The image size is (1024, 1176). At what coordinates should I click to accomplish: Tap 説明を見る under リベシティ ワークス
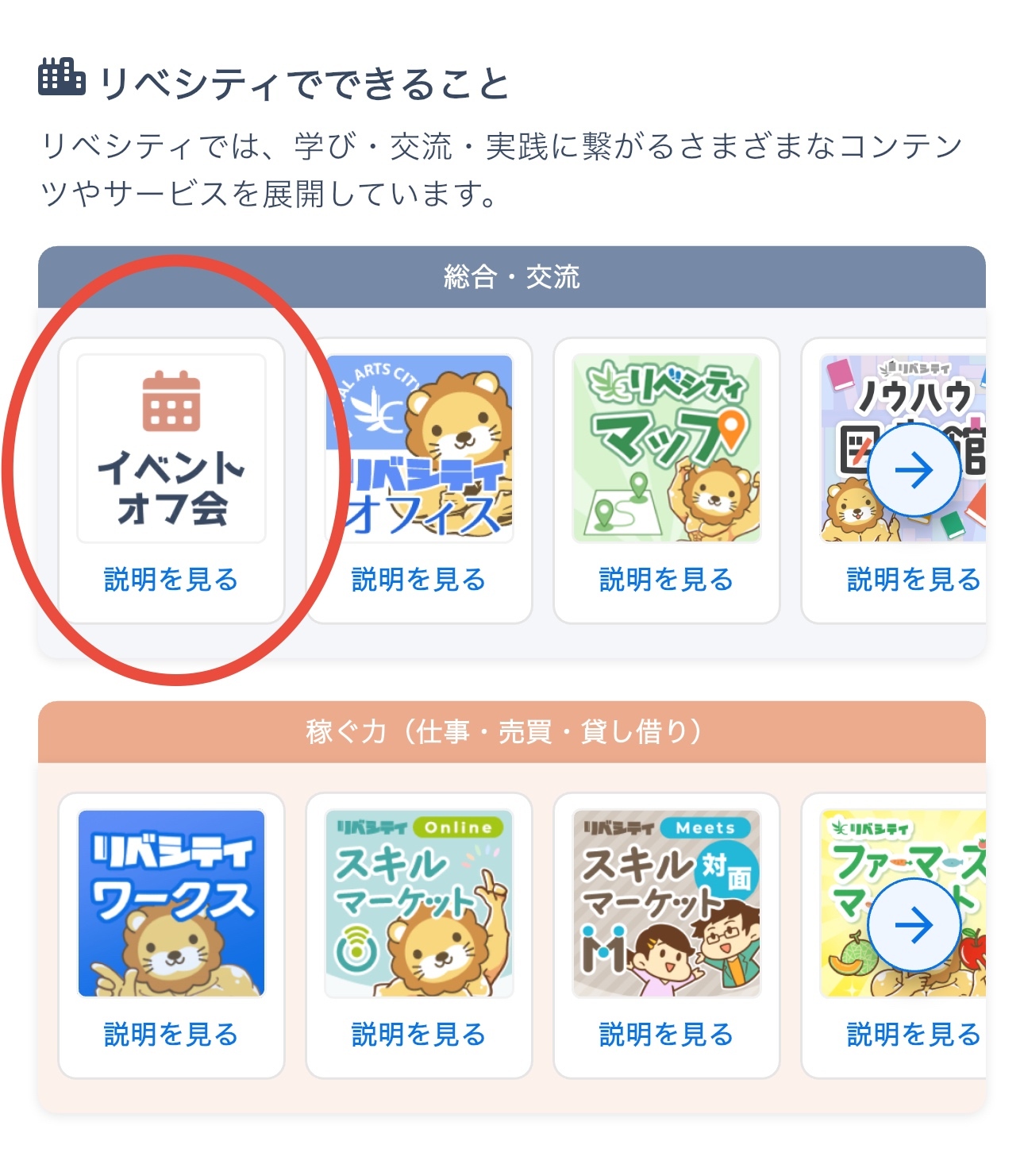point(171,1035)
